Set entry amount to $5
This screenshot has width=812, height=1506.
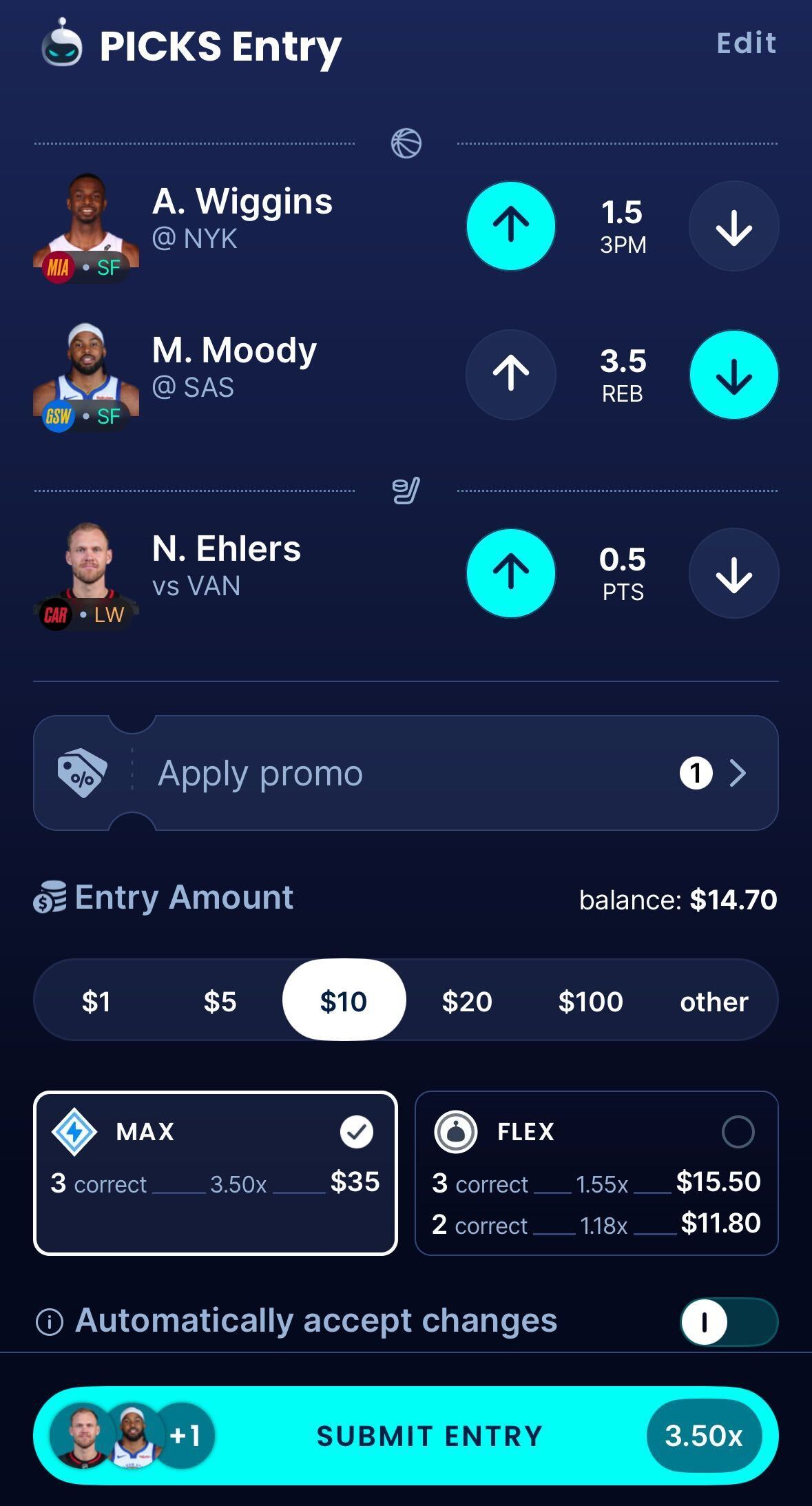pos(220,1001)
